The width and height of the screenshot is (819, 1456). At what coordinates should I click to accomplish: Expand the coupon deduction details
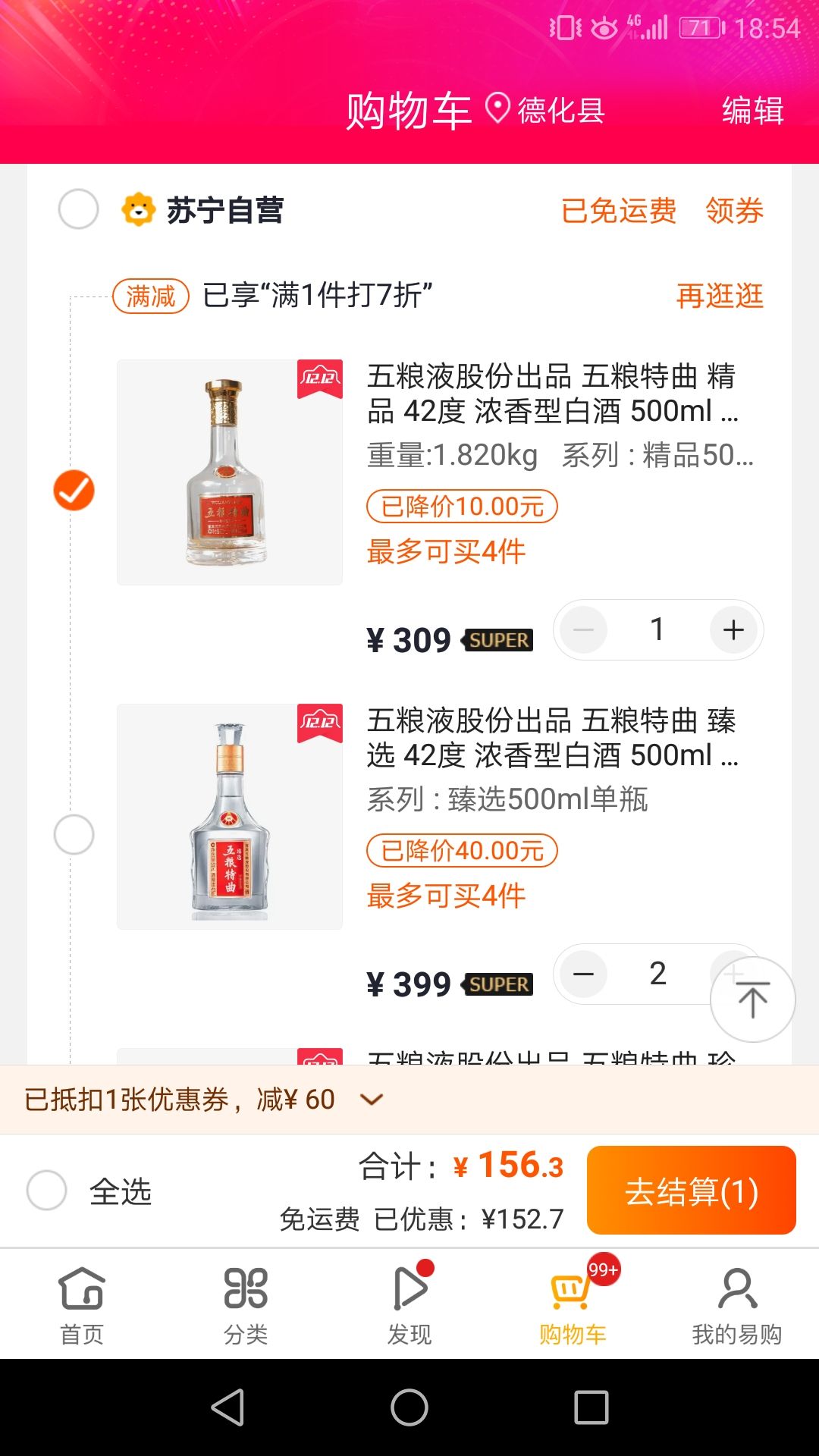371,1100
